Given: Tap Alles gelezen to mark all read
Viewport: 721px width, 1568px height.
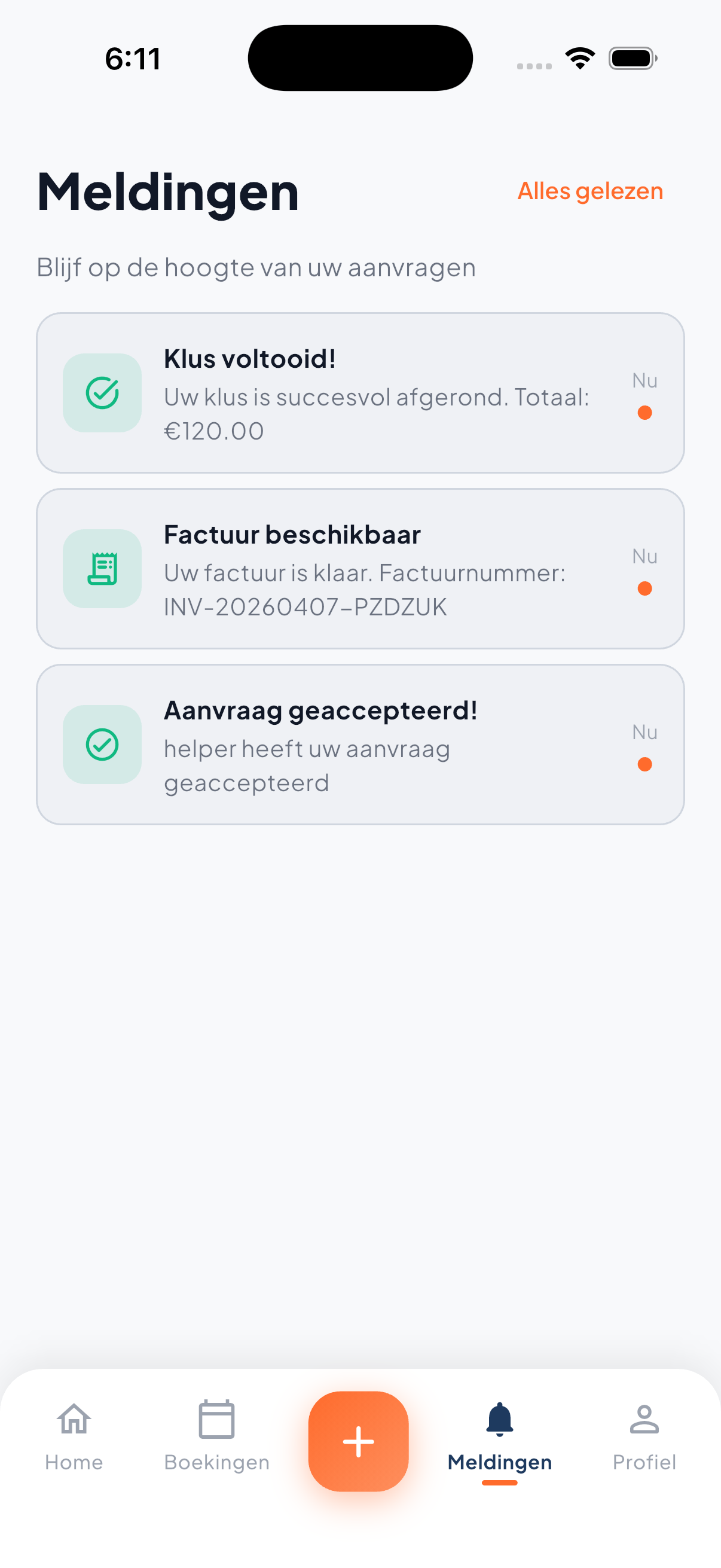Looking at the screenshot, I should (x=589, y=191).
